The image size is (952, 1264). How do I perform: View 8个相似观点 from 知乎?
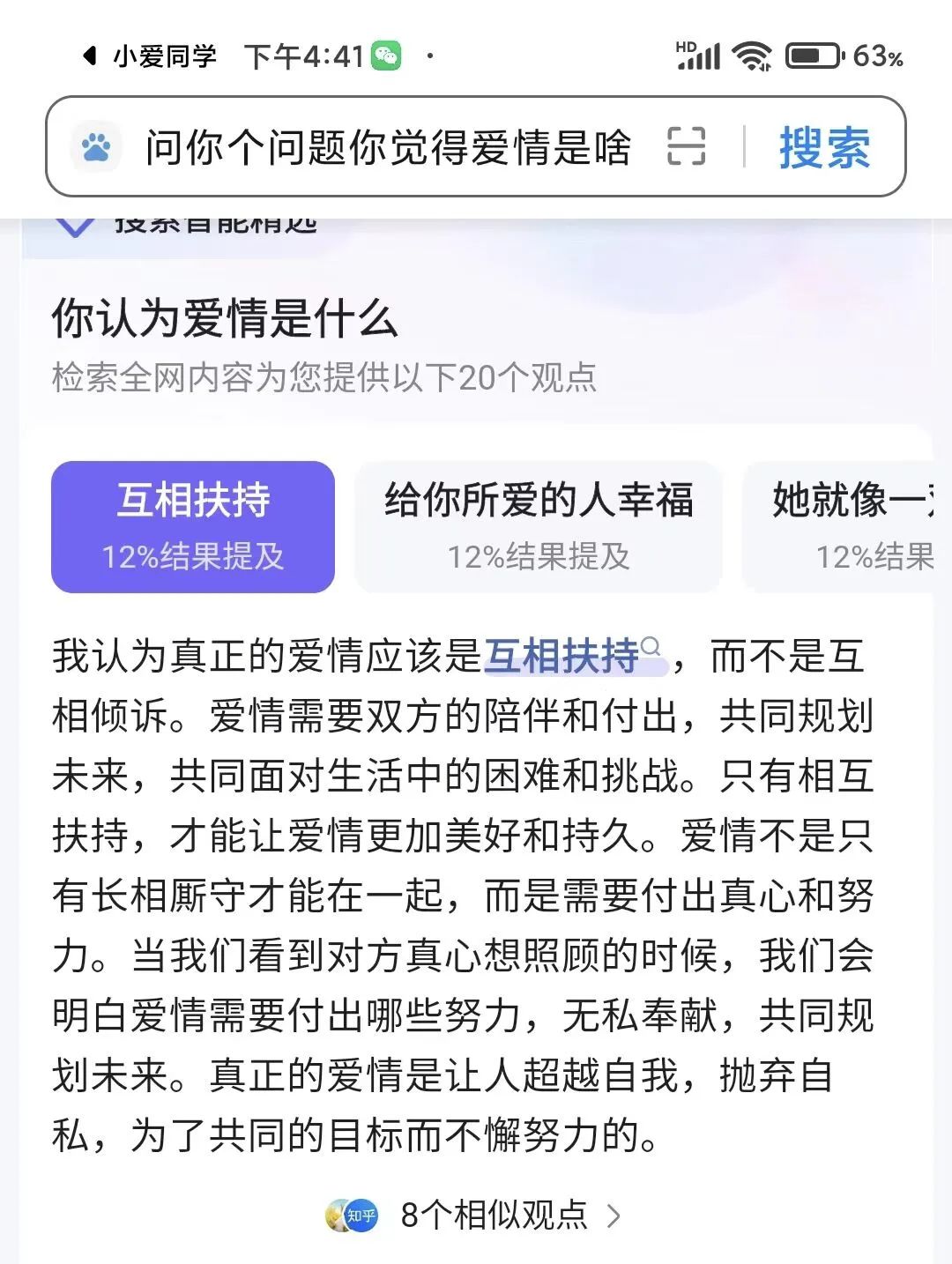[494, 1216]
